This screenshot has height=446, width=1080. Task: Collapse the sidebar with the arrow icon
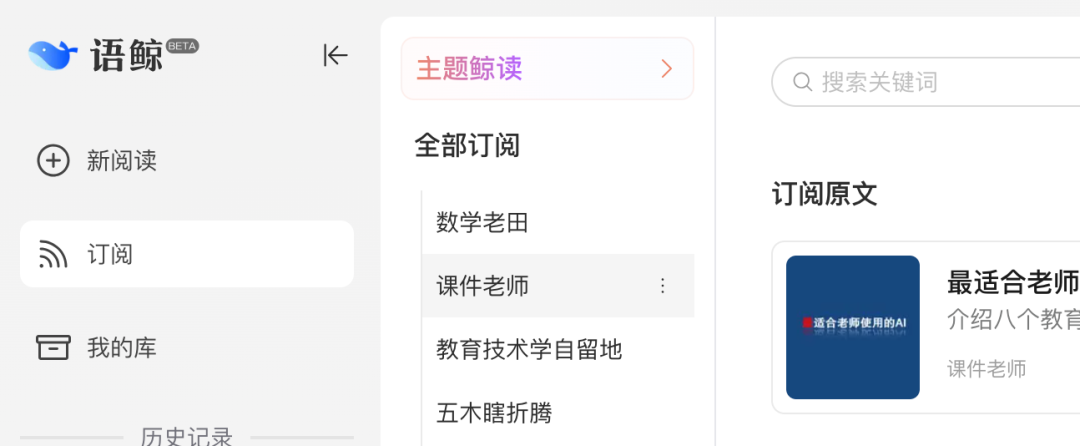335,55
